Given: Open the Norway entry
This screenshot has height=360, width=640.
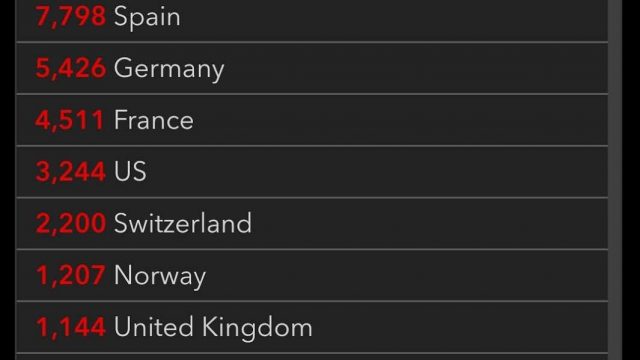Looking at the screenshot, I should [x=312, y=276].
